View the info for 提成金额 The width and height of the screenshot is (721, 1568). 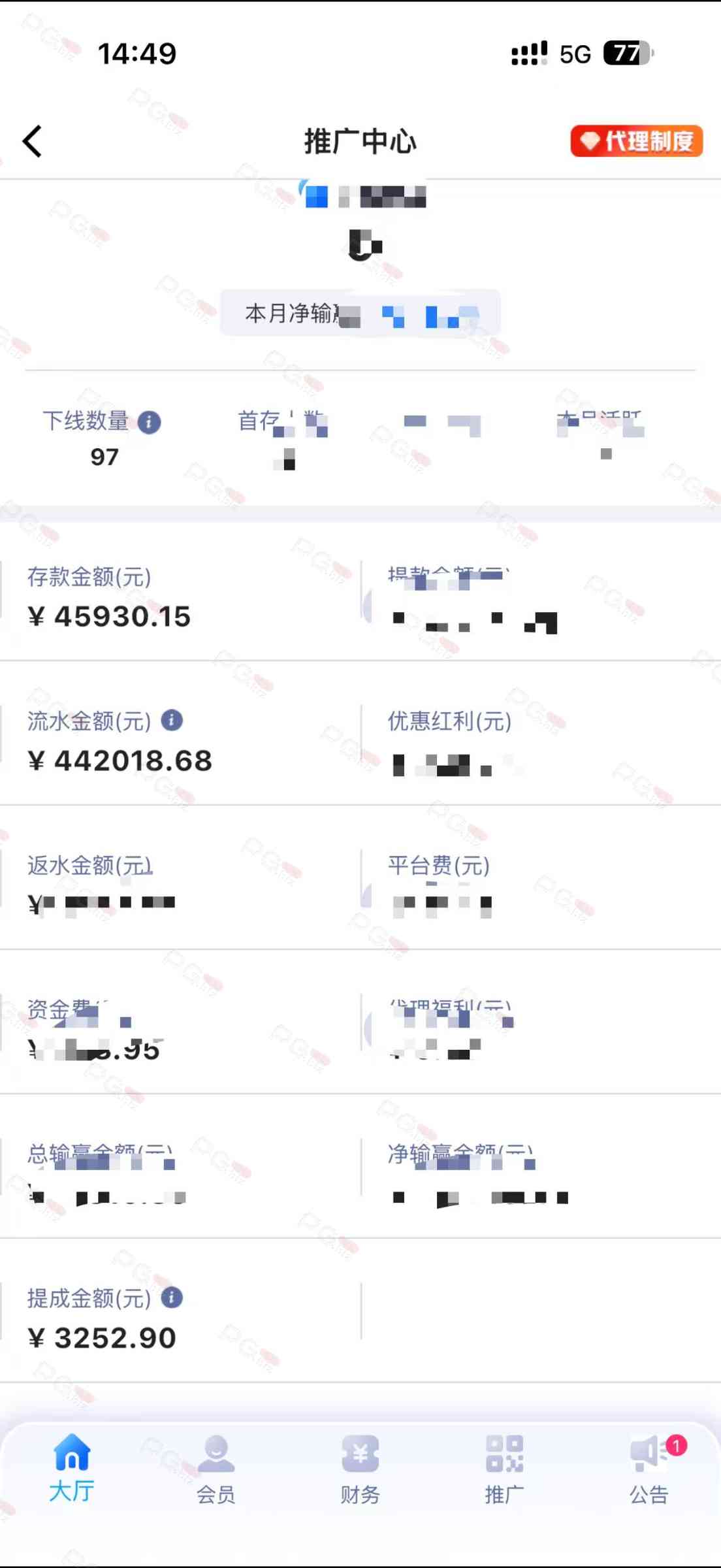[x=172, y=1298]
